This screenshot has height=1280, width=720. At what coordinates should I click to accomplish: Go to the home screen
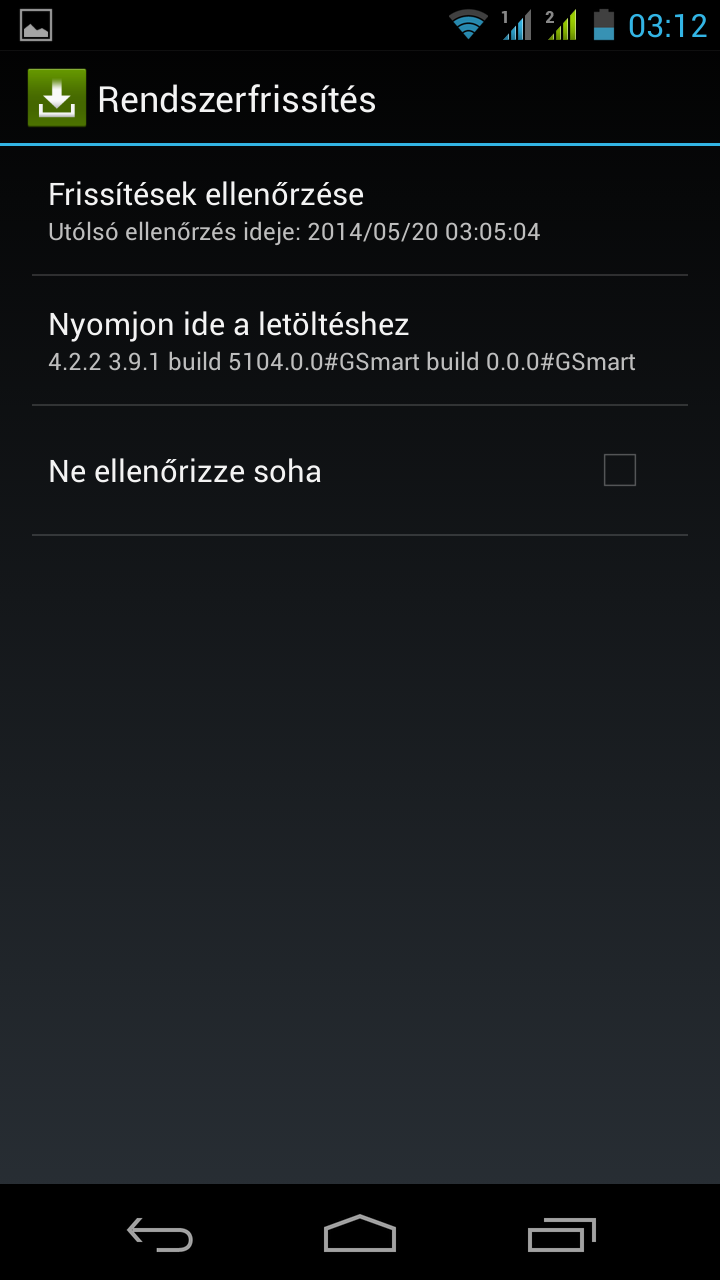coord(360,1234)
